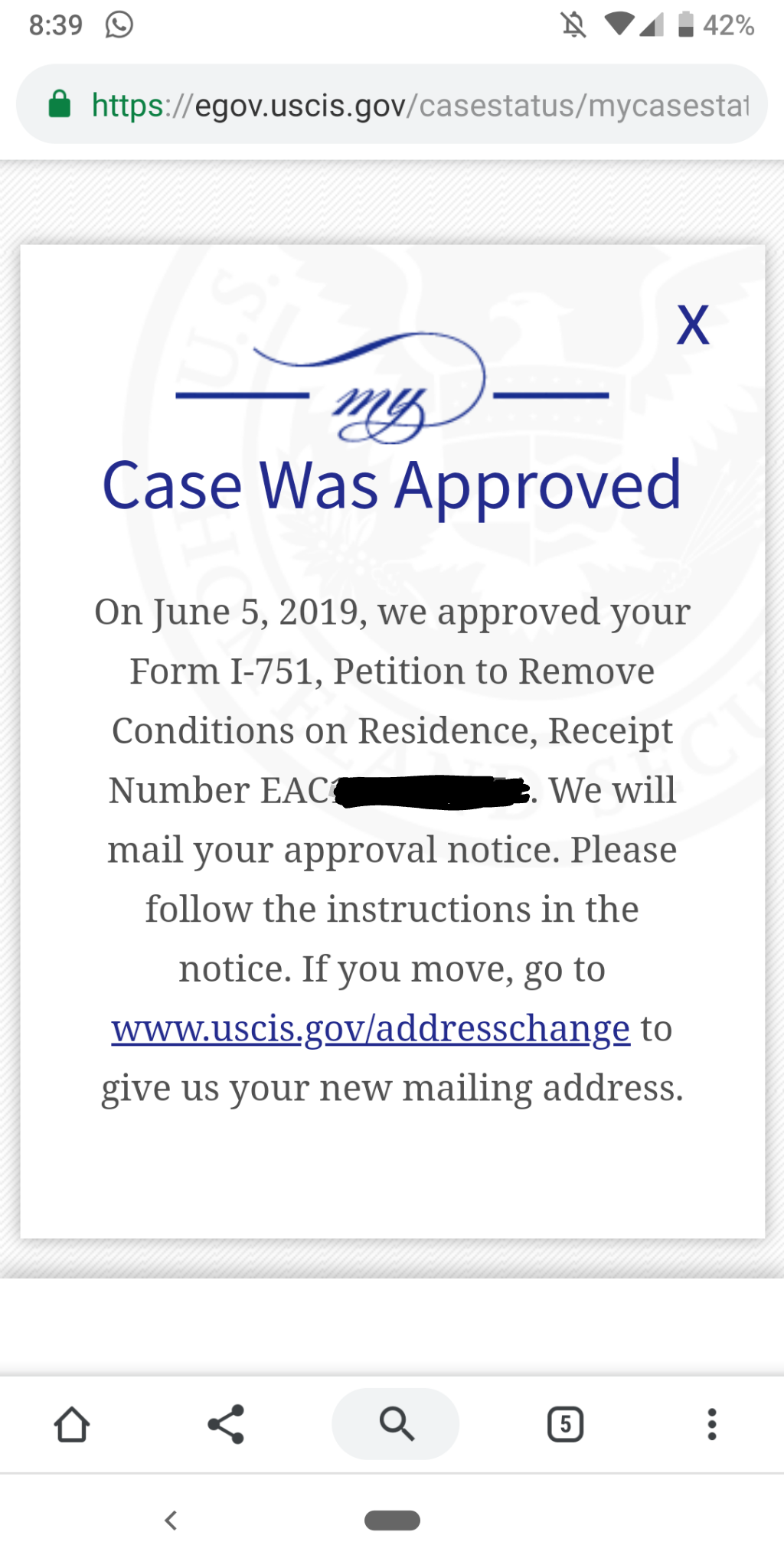This screenshot has width=784, height=1568.
Task: Tap the system home pill
Action: pyautogui.click(x=392, y=1521)
